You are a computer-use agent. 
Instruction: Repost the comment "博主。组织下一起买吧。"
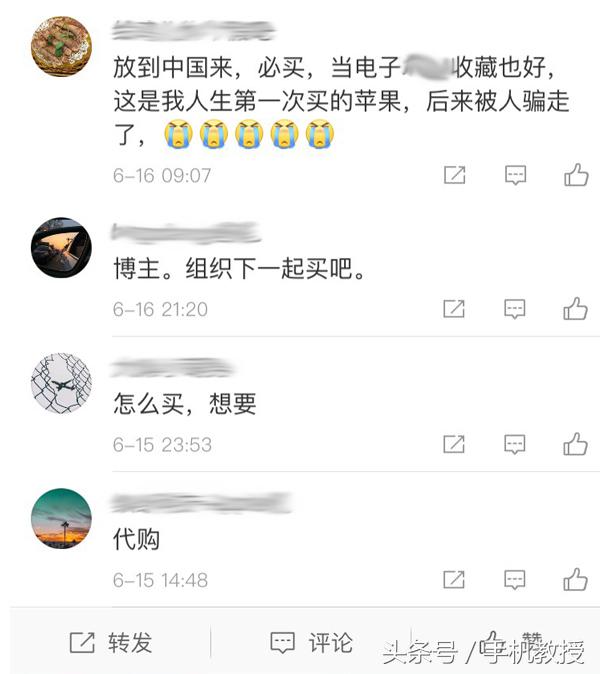(x=454, y=309)
